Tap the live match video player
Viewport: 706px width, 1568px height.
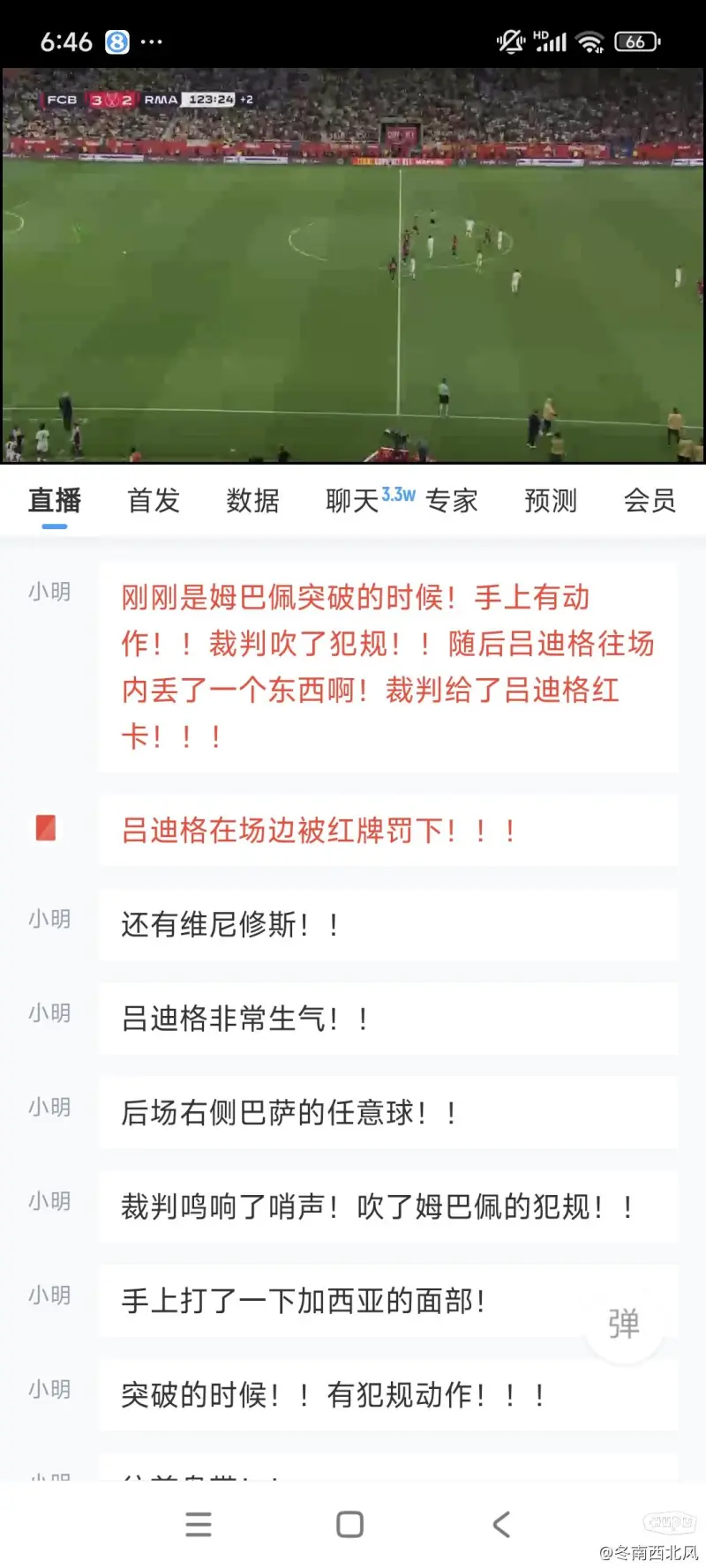(x=353, y=265)
